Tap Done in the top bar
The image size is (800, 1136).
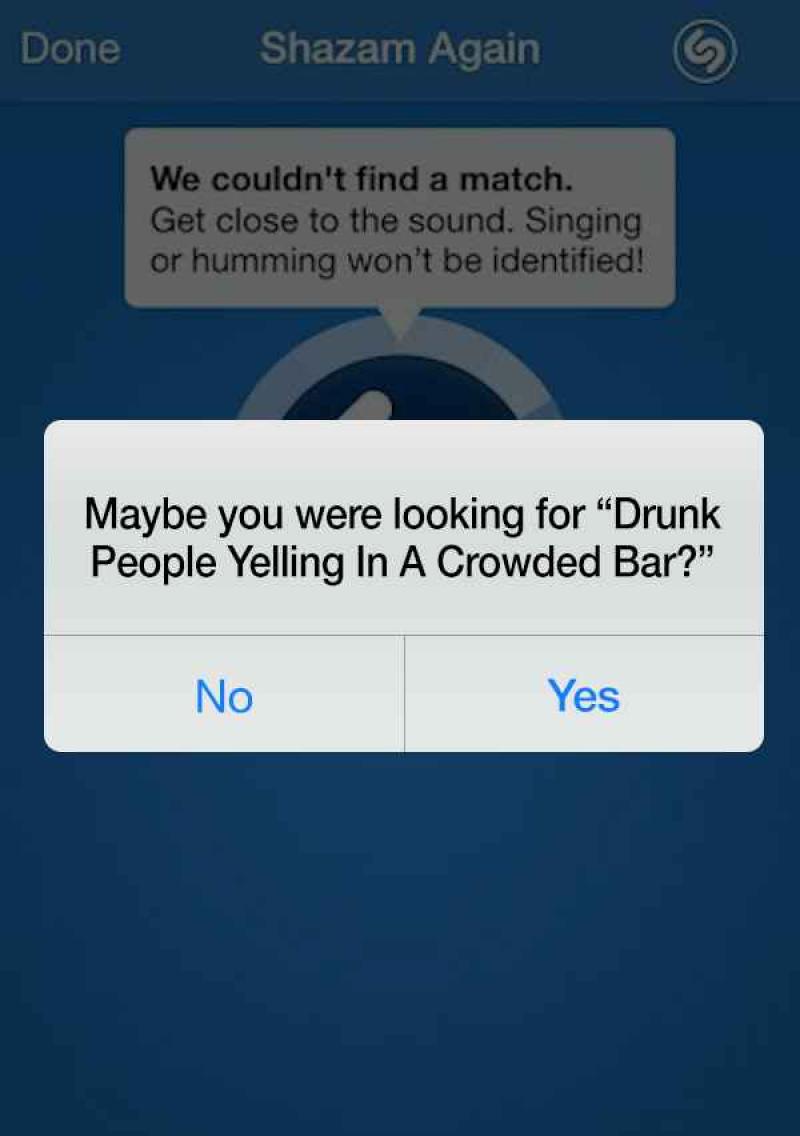(x=70, y=49)
